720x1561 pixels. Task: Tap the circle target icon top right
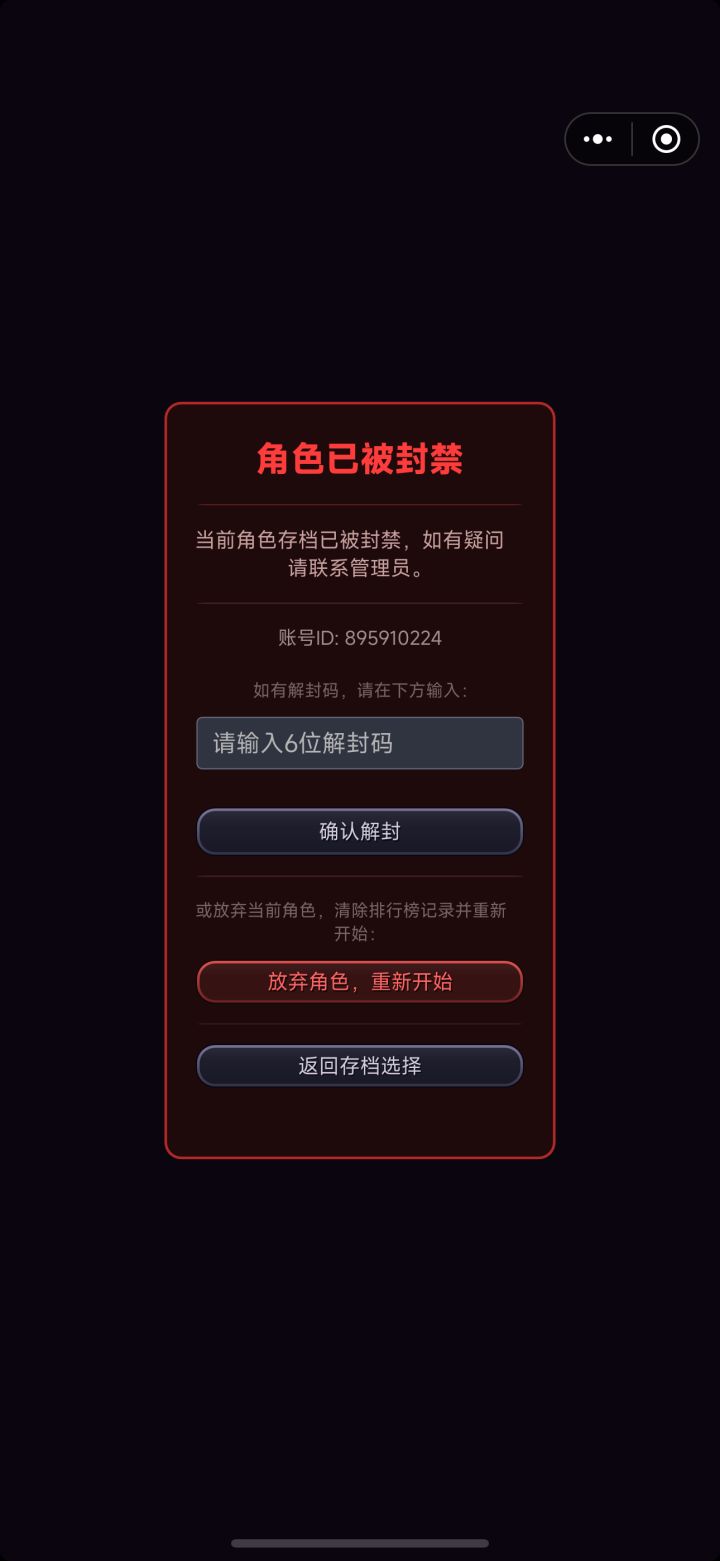pos(665,139)
